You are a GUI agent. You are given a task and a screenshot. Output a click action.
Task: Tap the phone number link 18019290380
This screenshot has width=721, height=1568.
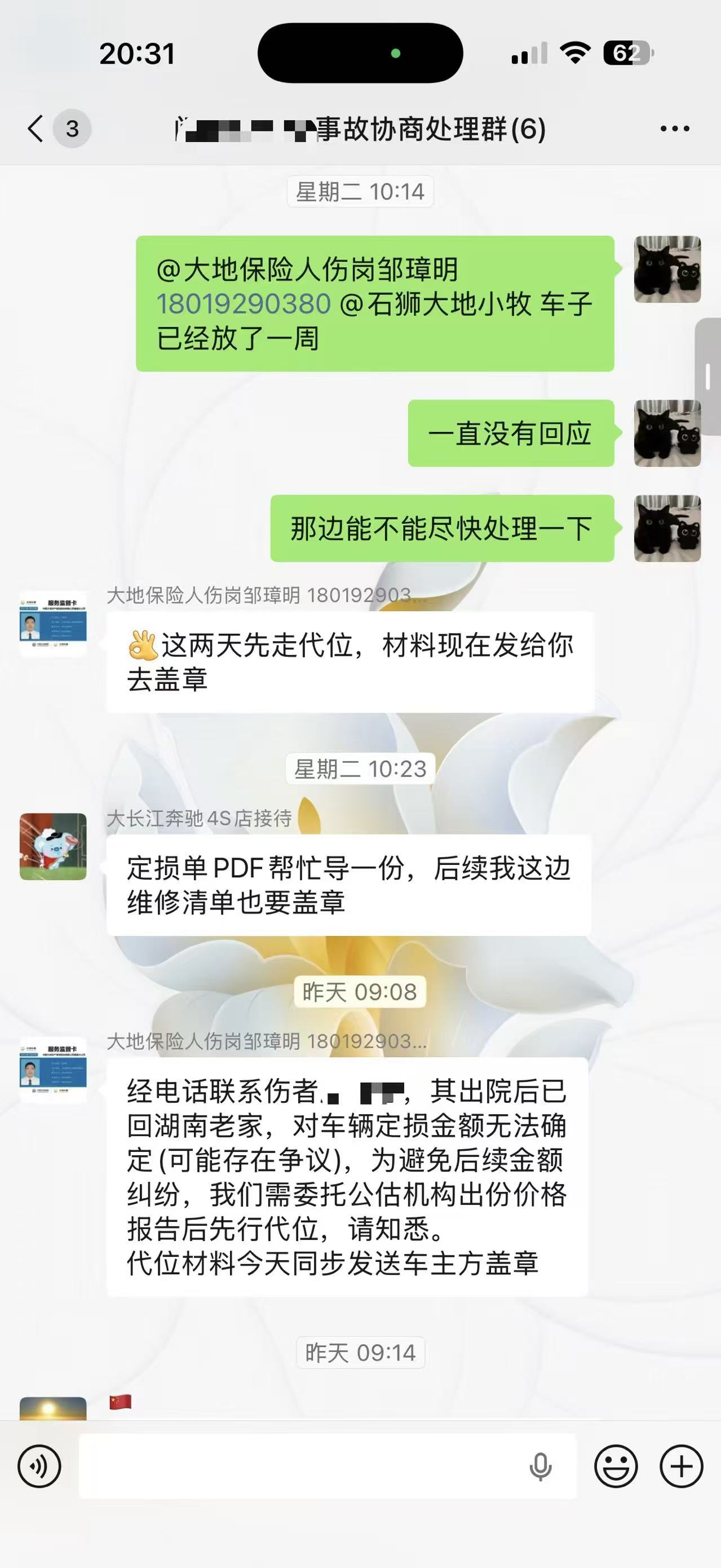click(244, 304)
